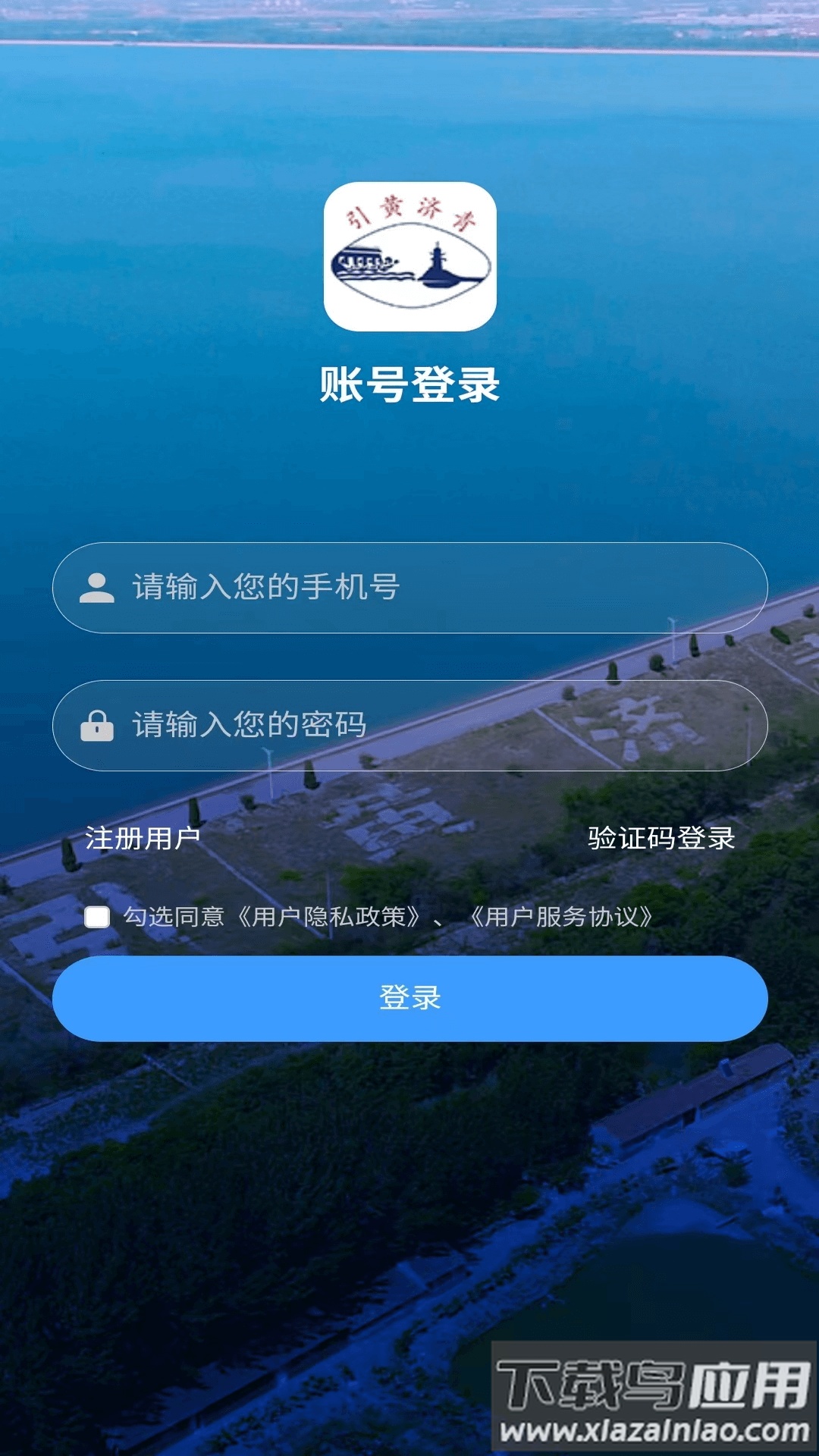819x1456 pixels.
Task: Open the 注册用户 registration page
Action: coord(144,840)
